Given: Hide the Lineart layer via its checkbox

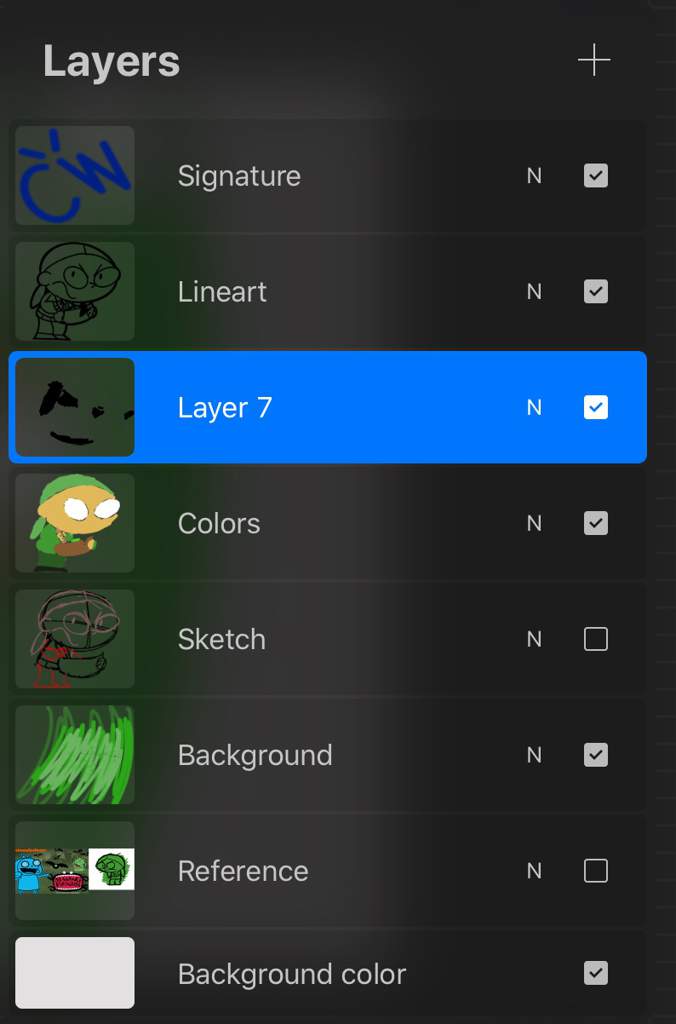Looking at the screenshot, I should [x=596, y=292].
